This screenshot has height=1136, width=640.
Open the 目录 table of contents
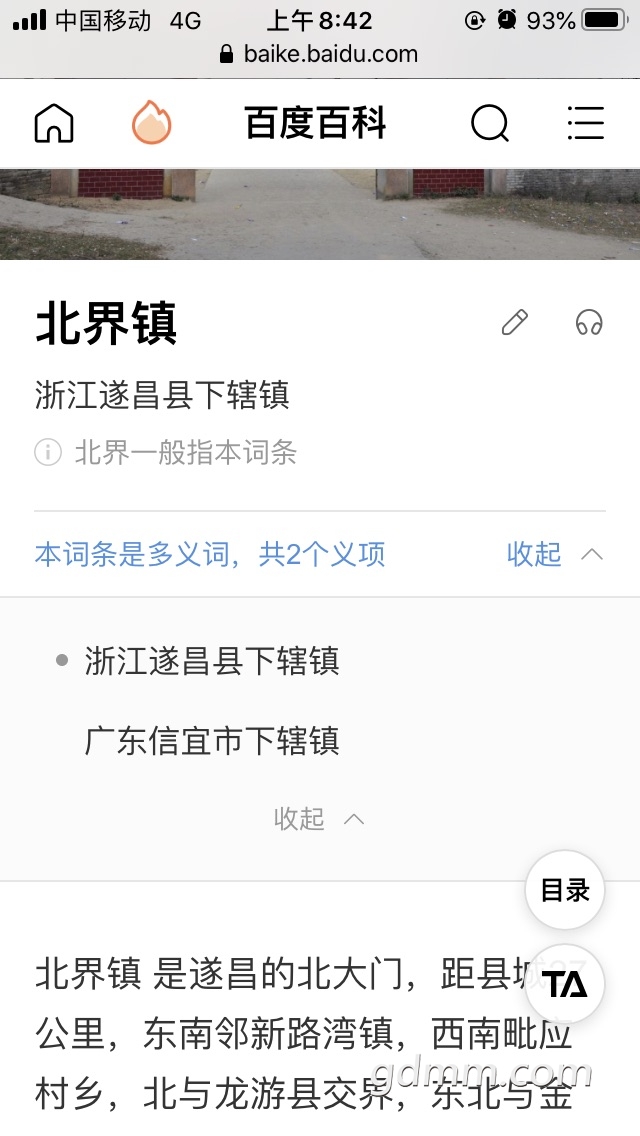[565, 890]
